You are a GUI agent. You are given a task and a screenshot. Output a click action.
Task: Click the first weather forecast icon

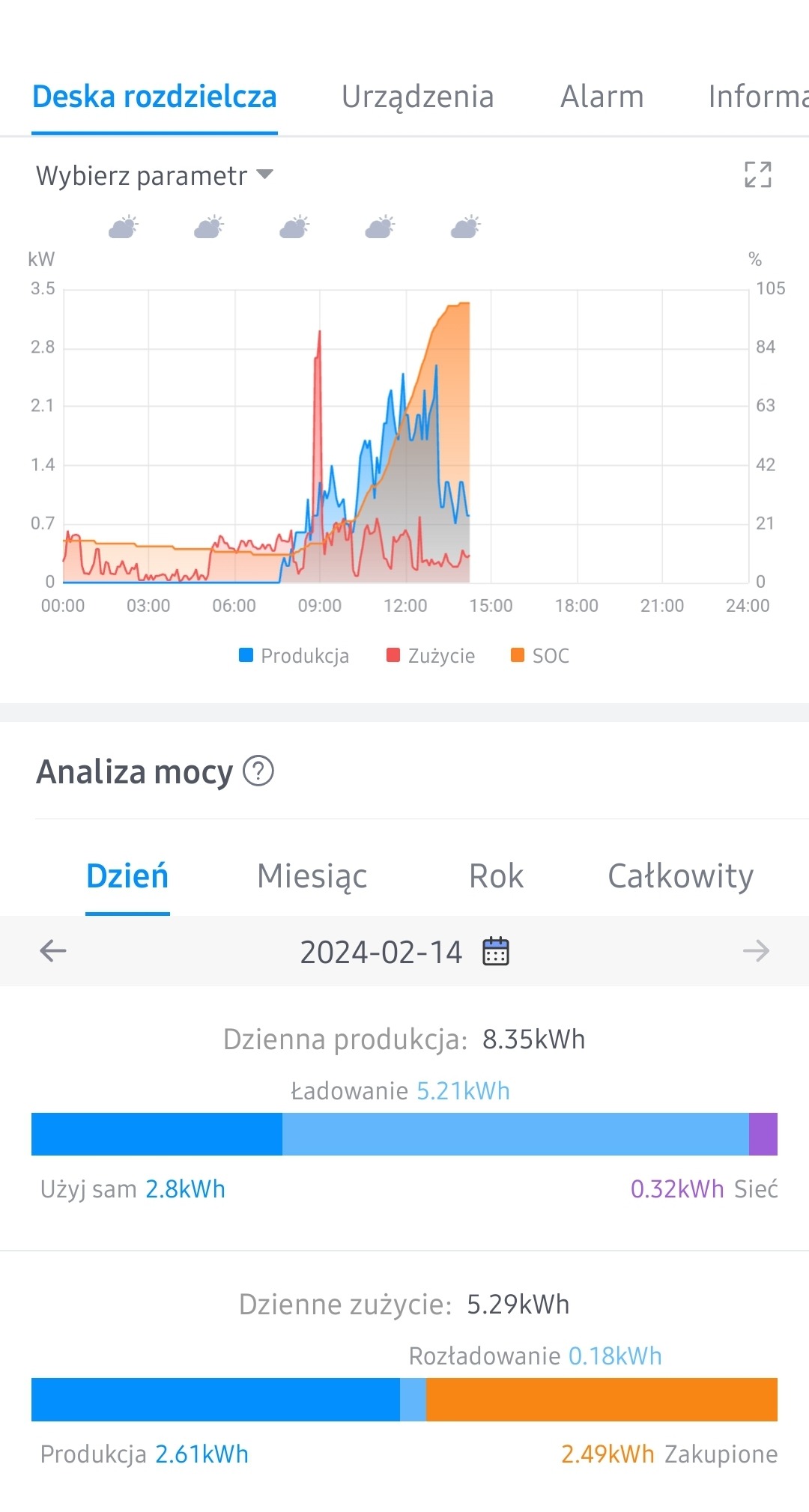point(124,227)
